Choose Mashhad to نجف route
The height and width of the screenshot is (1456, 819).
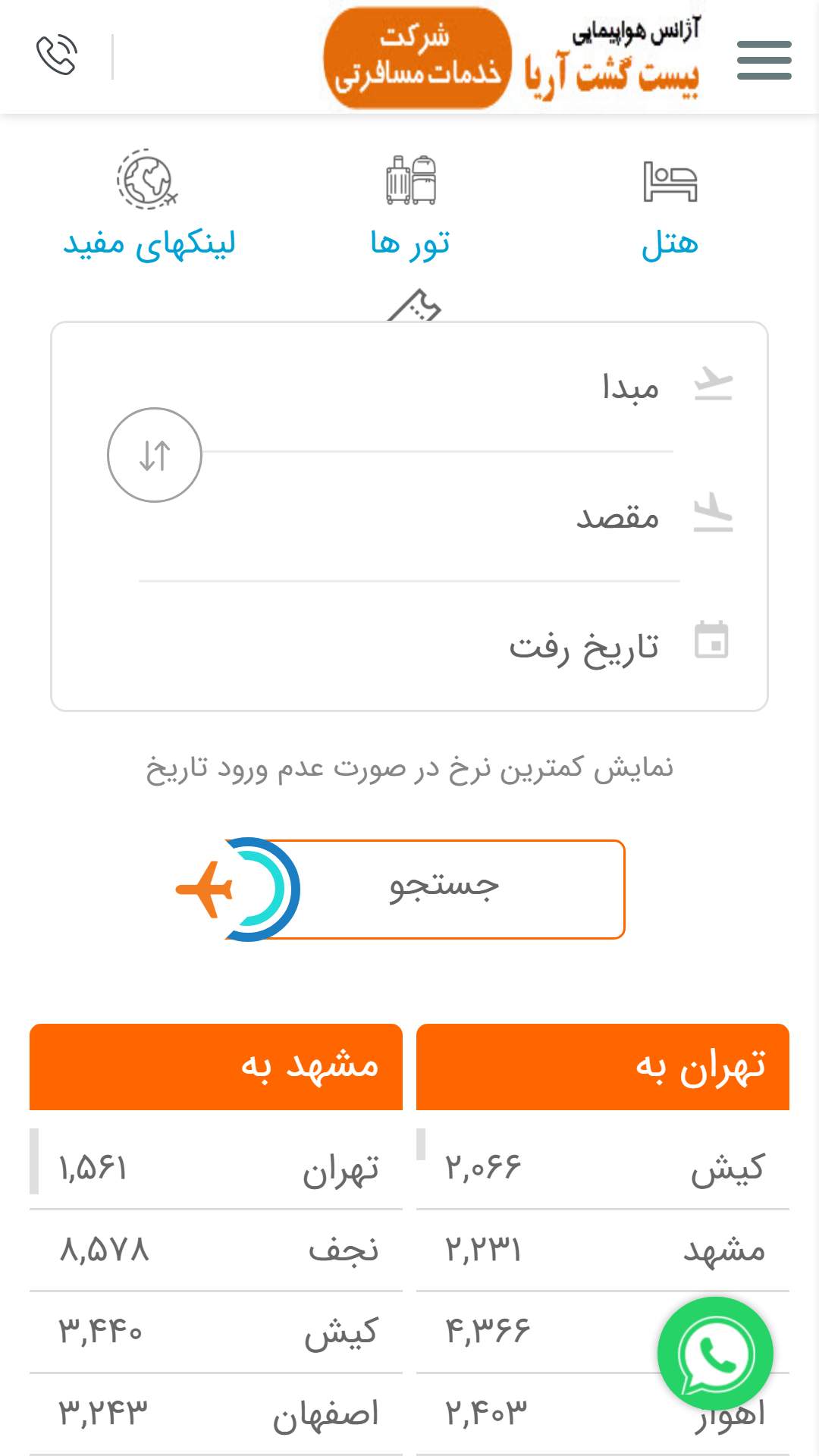point(216,1250)
